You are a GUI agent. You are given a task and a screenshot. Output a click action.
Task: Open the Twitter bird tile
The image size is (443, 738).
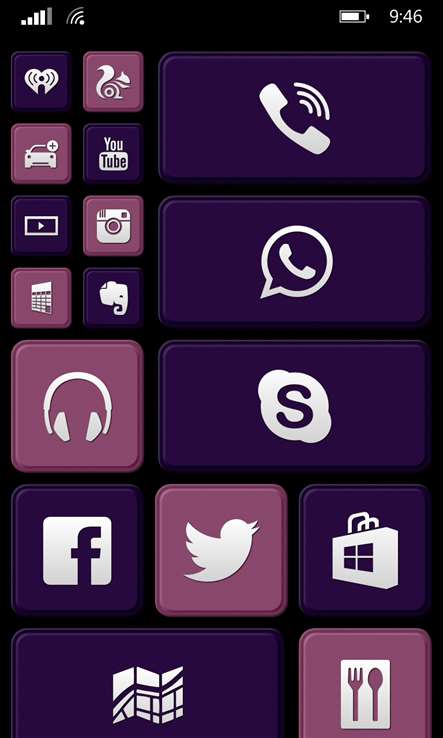pyautogui.click(x=221, y=550)
